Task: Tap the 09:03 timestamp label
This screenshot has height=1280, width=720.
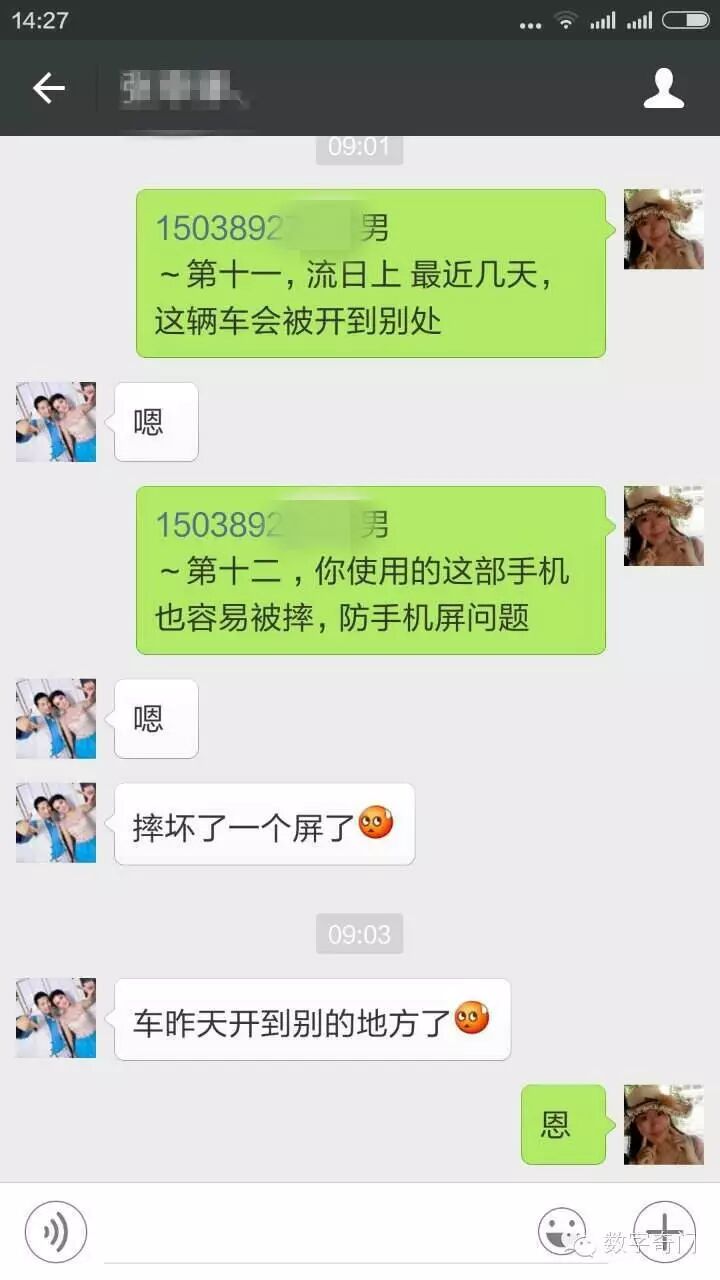Action: click(358, 935)
